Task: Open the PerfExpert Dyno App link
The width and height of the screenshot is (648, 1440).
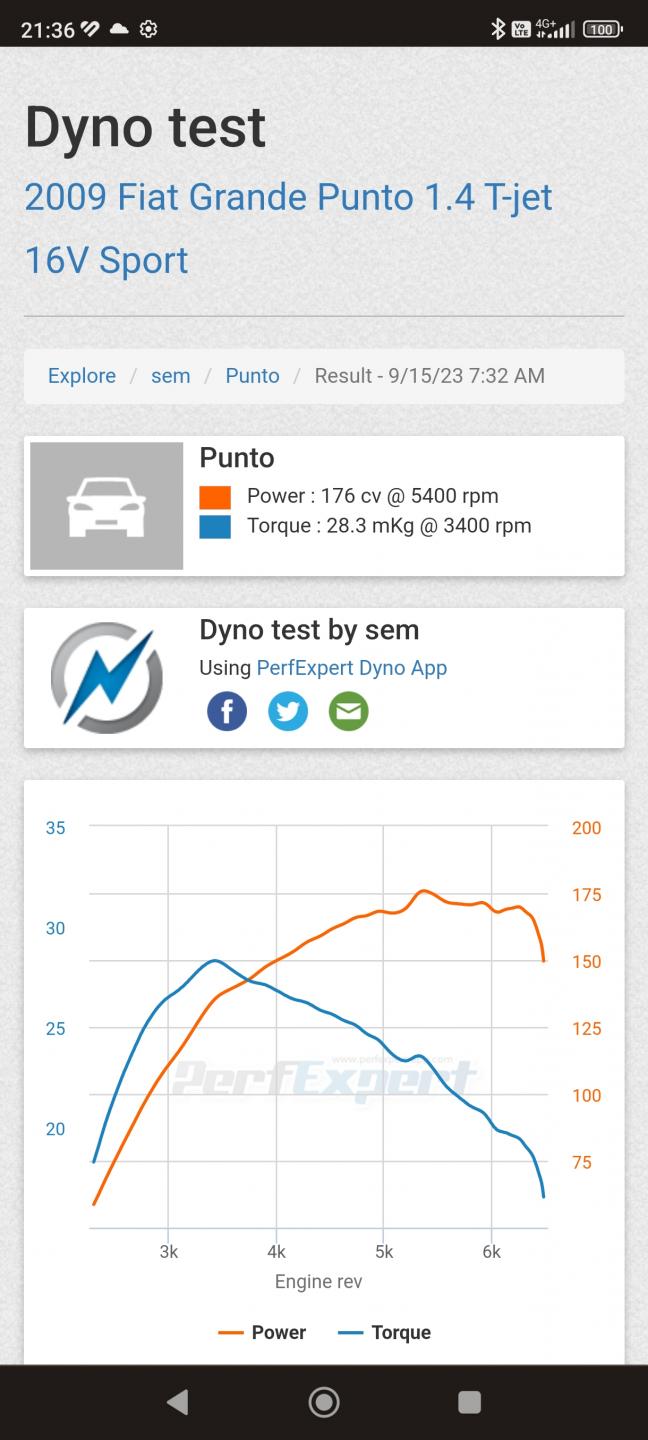Action: (351, 668)
